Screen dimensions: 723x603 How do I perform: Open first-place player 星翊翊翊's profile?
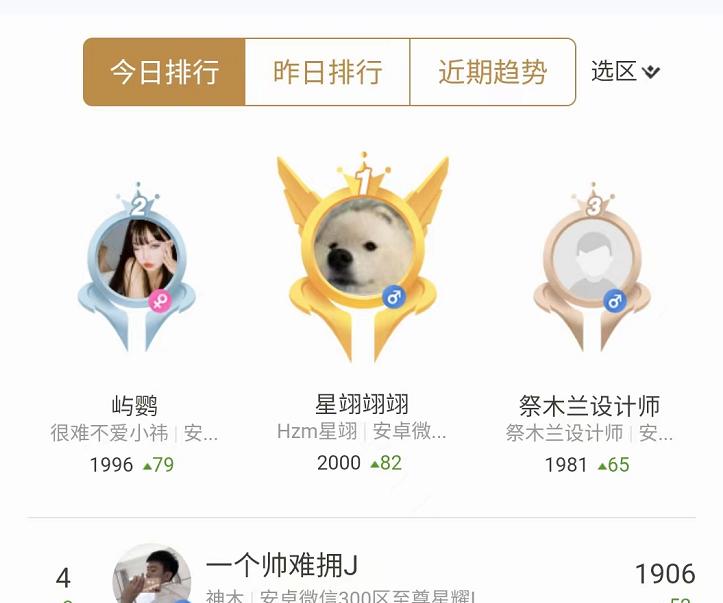(362, 250)
